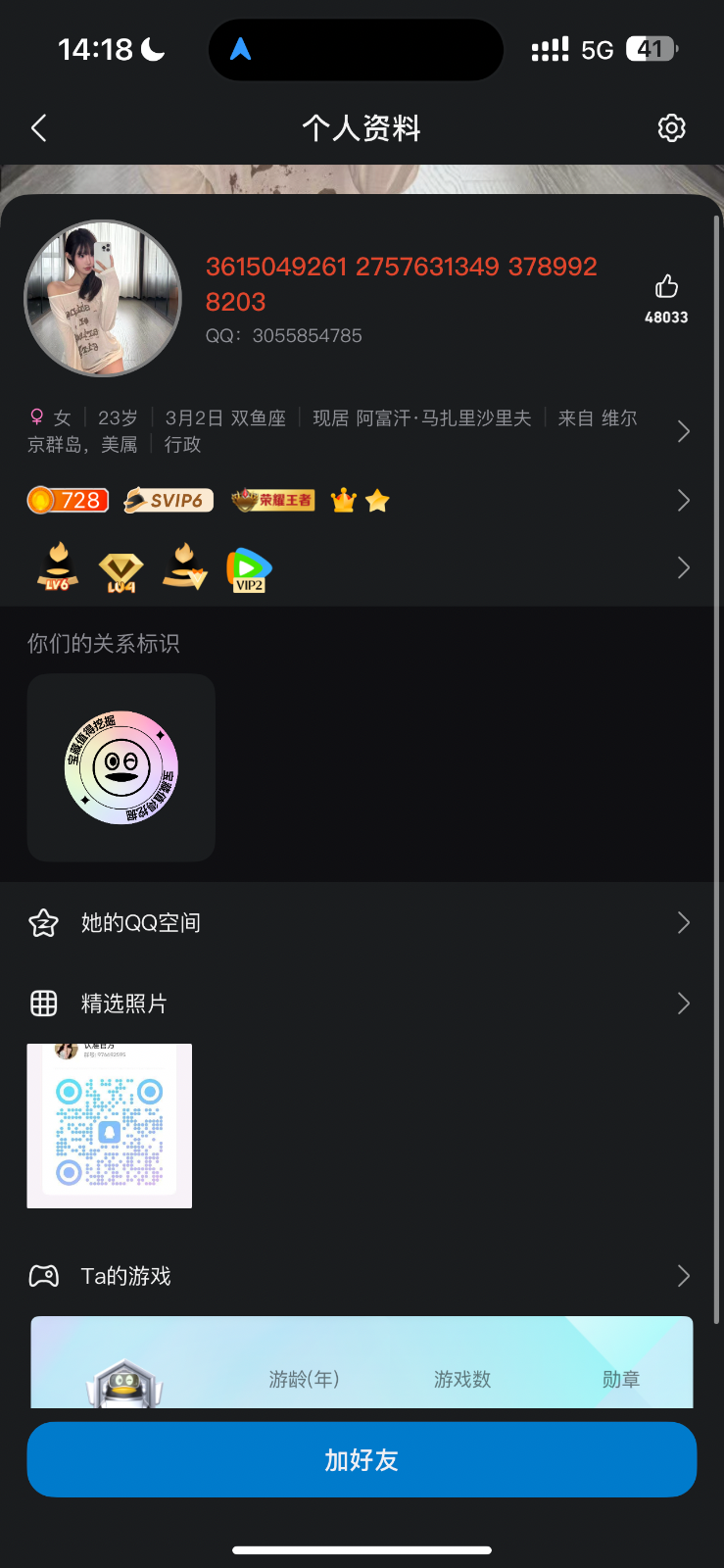Image resolution: width=724 pixels, height=1568 pixels.
Task: Tap the back arrow to leave 个人资料
Action: 39,127
